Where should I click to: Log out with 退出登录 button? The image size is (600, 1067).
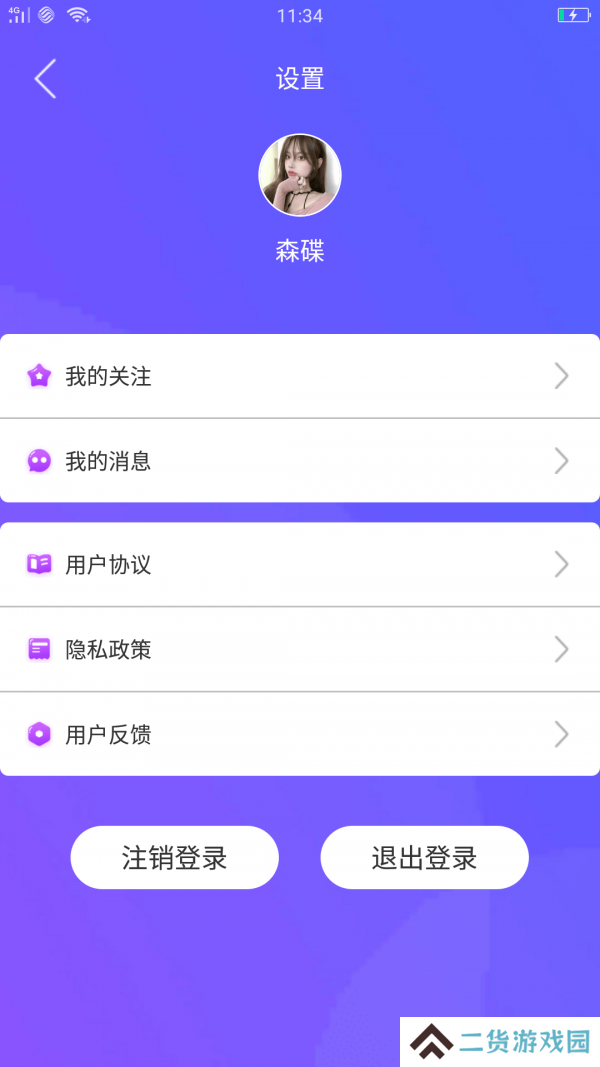click(424, 857)
